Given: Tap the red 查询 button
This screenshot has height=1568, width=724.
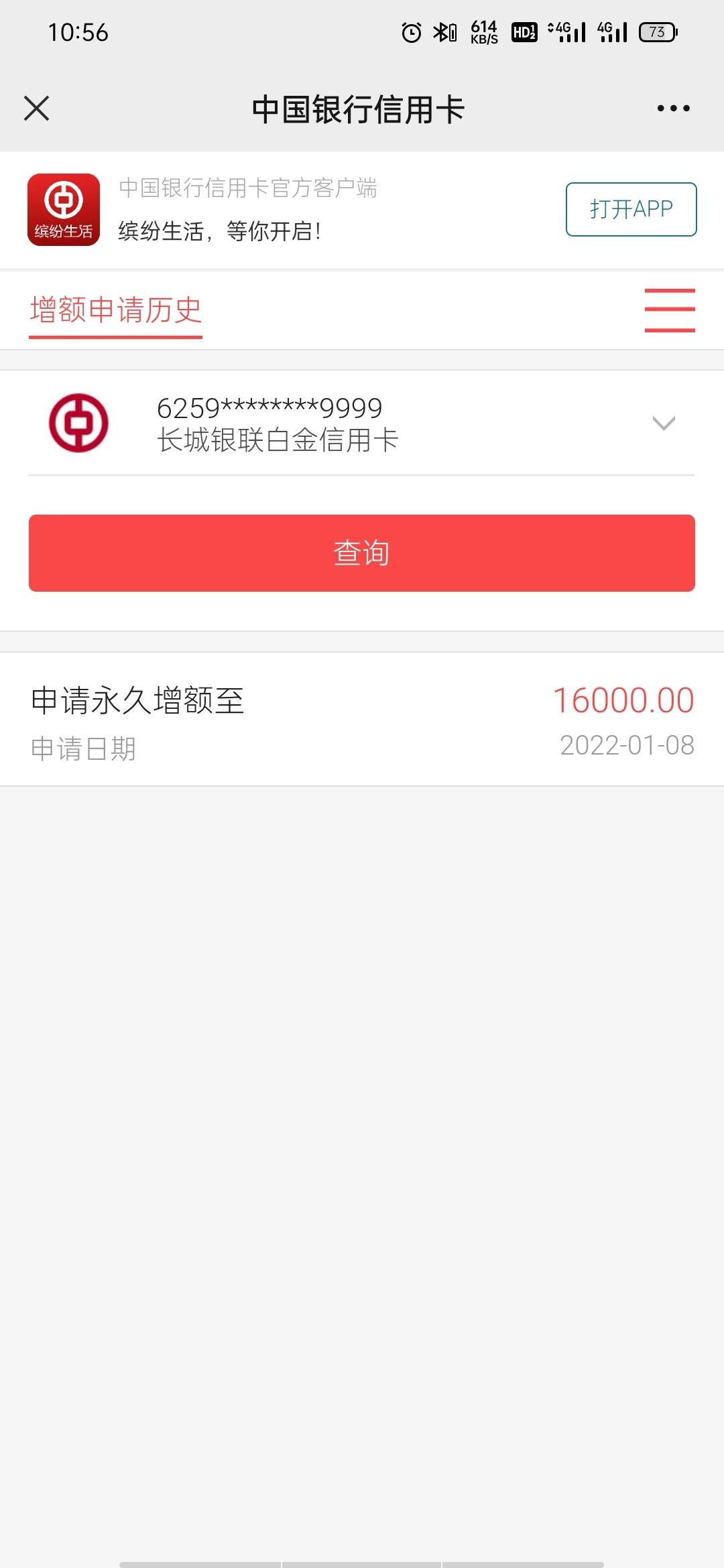Looking at the screenshot, I should point(361,553).
